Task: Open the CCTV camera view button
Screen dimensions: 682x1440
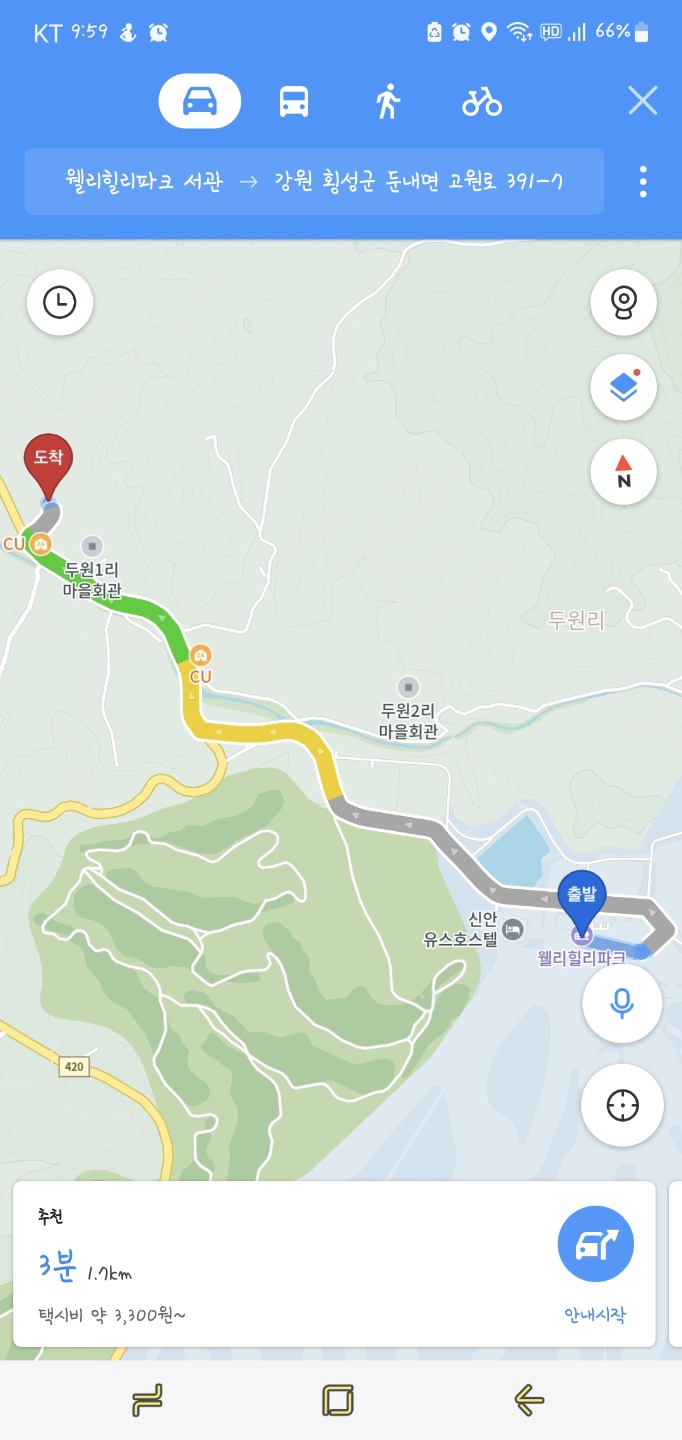Action: point(623,301)
